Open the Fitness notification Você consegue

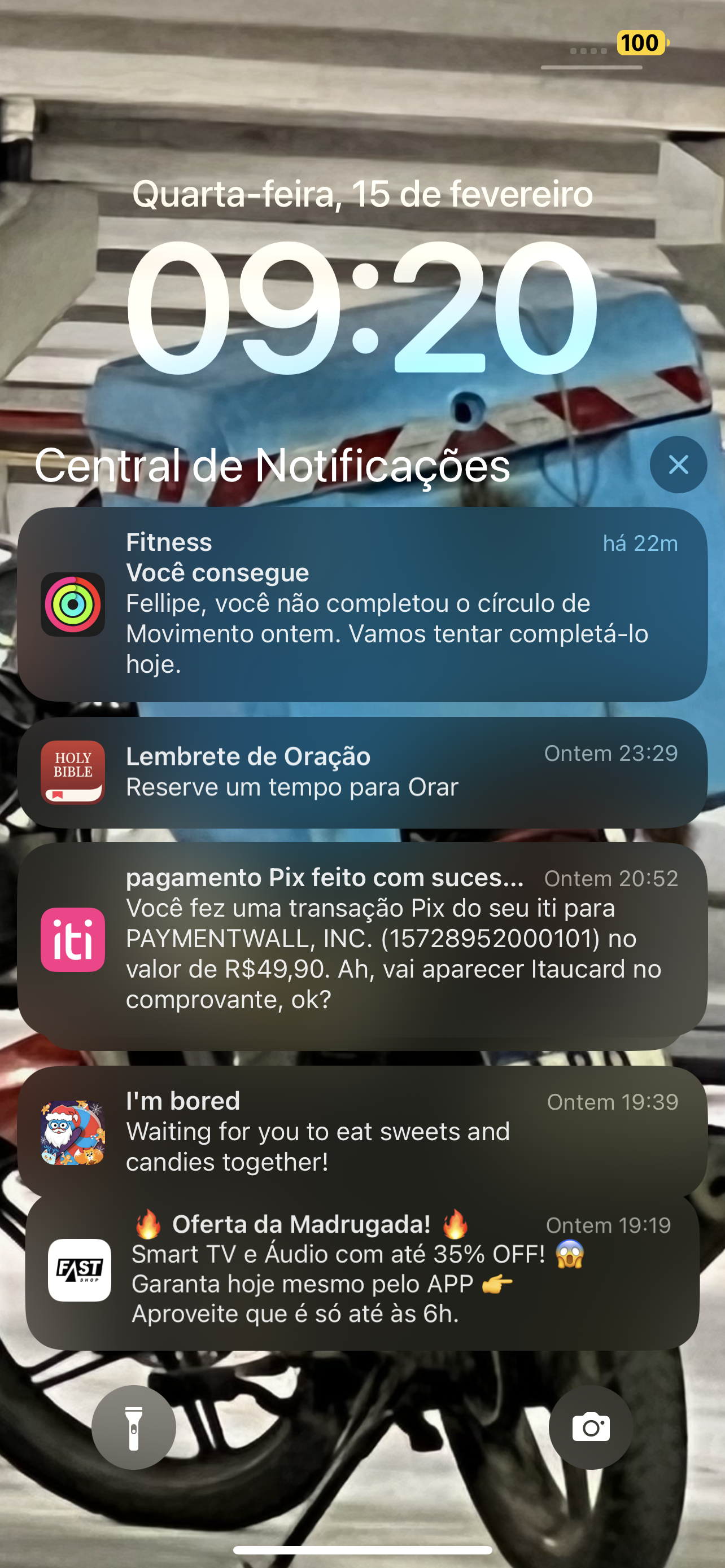pyautogui.click(x=362, y=604)
